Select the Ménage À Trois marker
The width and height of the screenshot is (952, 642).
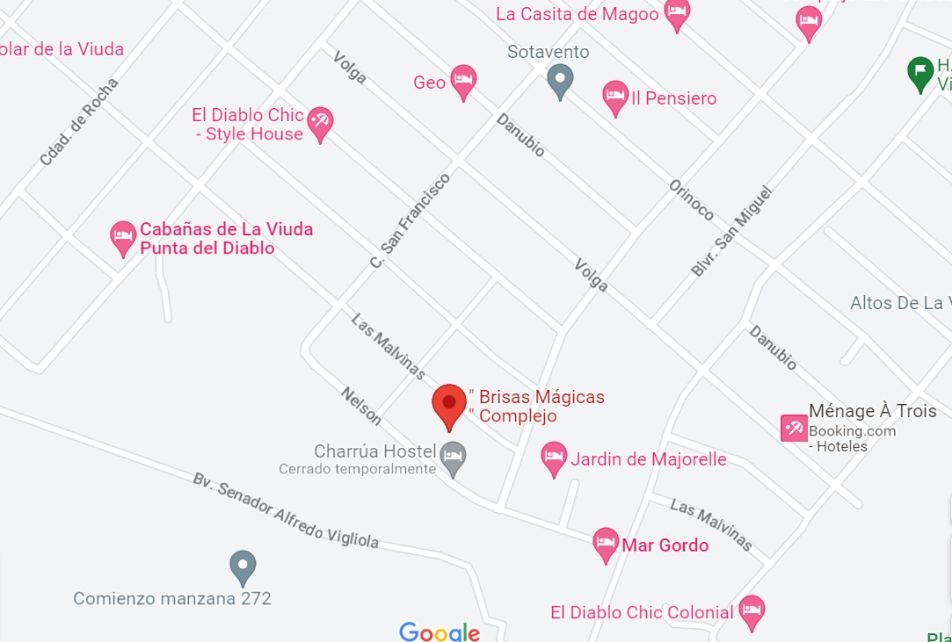[x=795, y=428]
